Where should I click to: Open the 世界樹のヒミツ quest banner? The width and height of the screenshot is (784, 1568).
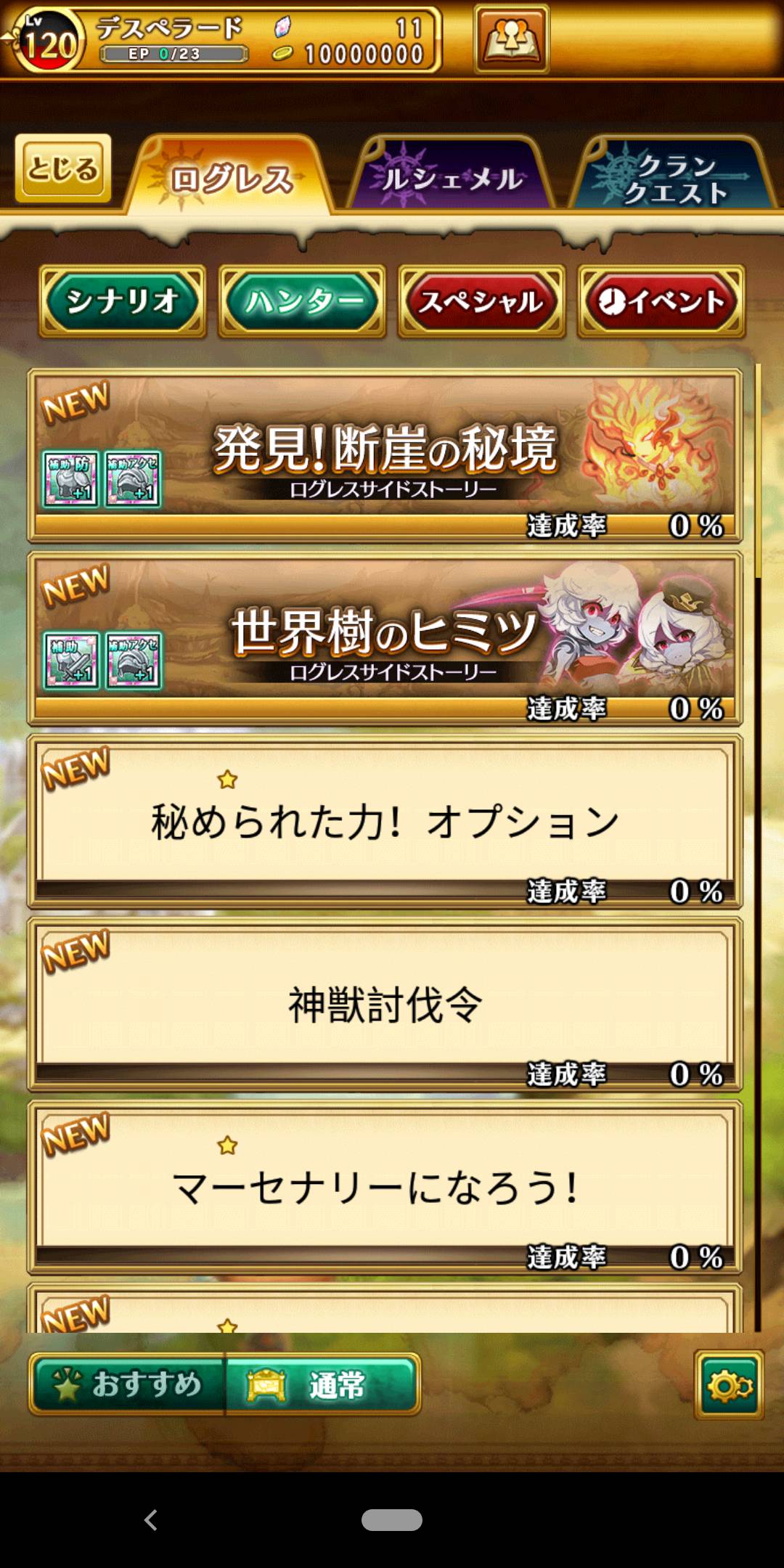[x=385, y=638]
